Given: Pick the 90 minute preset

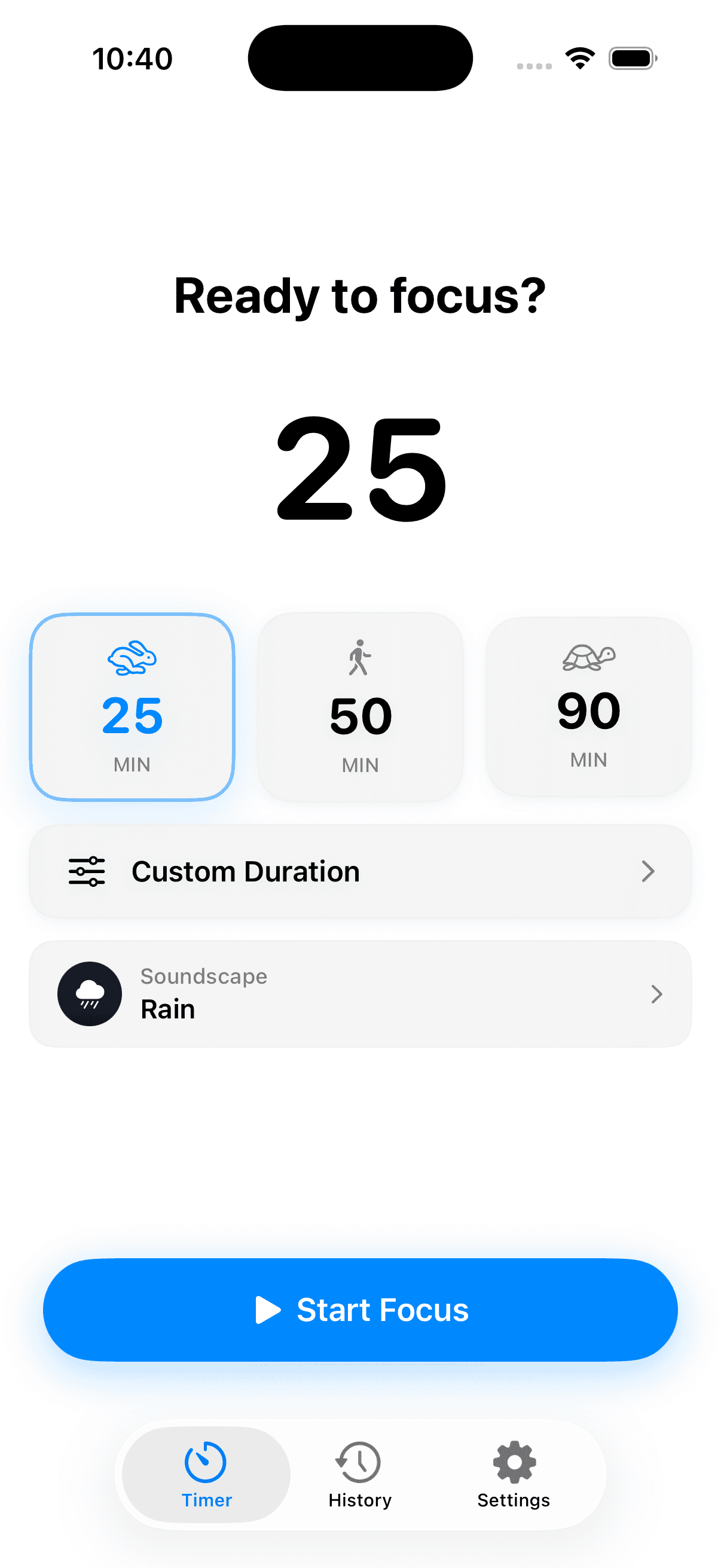Looking at the screenshot, I should pyautogui.click(x=588, y=706).
